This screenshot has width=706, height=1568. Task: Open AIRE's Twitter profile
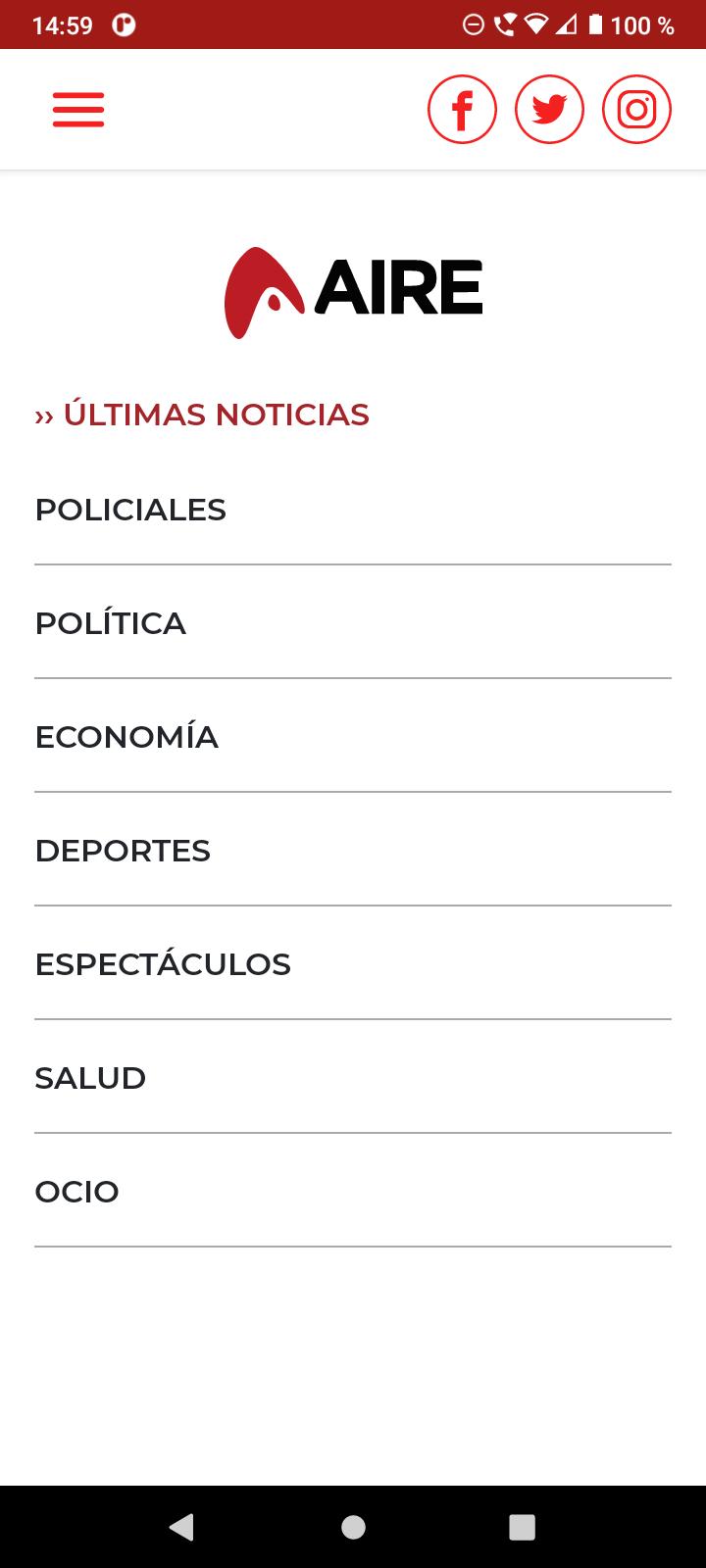coord(549,109)
